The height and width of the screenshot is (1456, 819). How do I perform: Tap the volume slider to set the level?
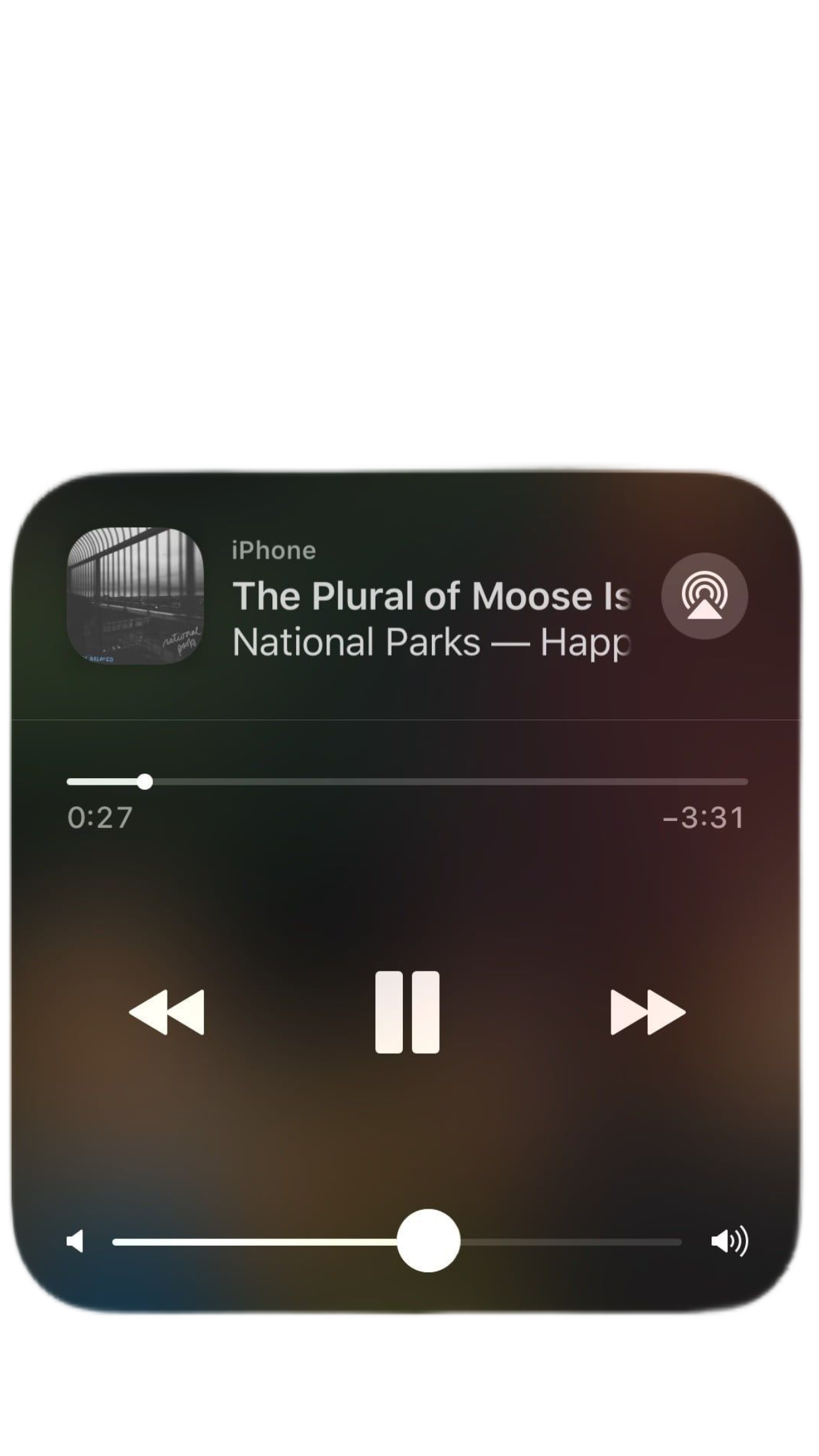click(397, 1242)
